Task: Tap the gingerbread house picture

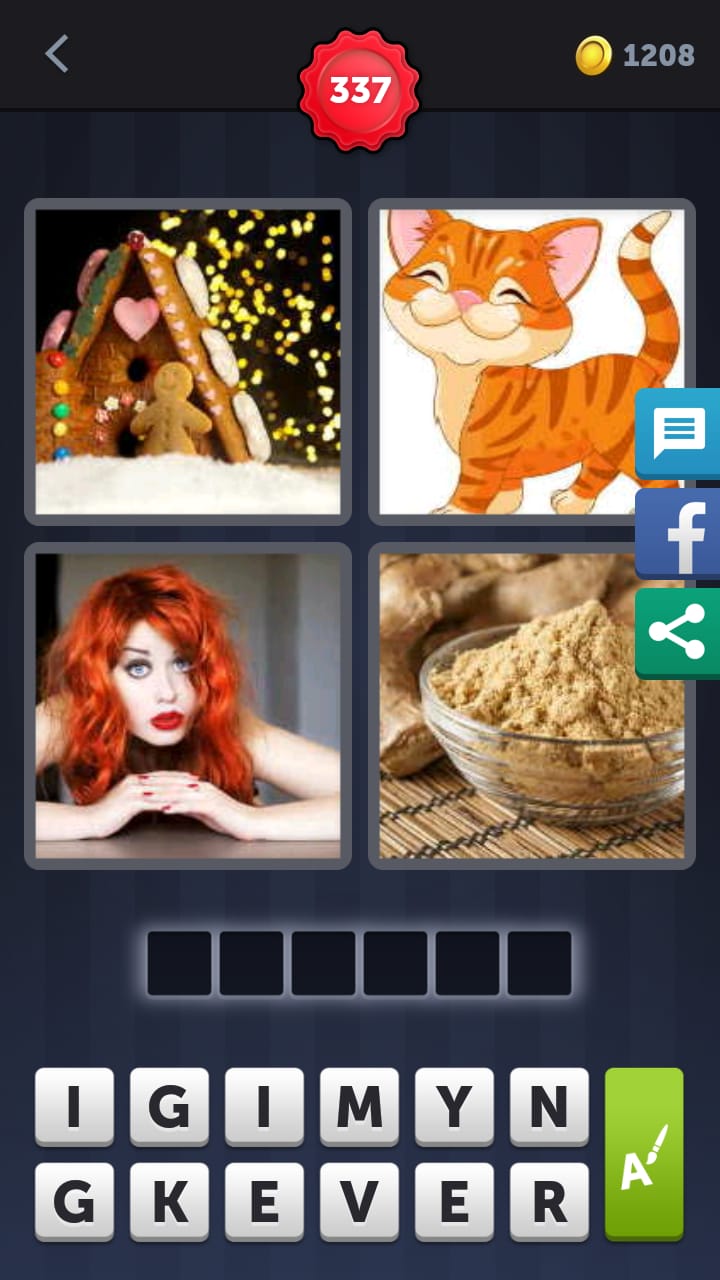Action: point(187,362)
